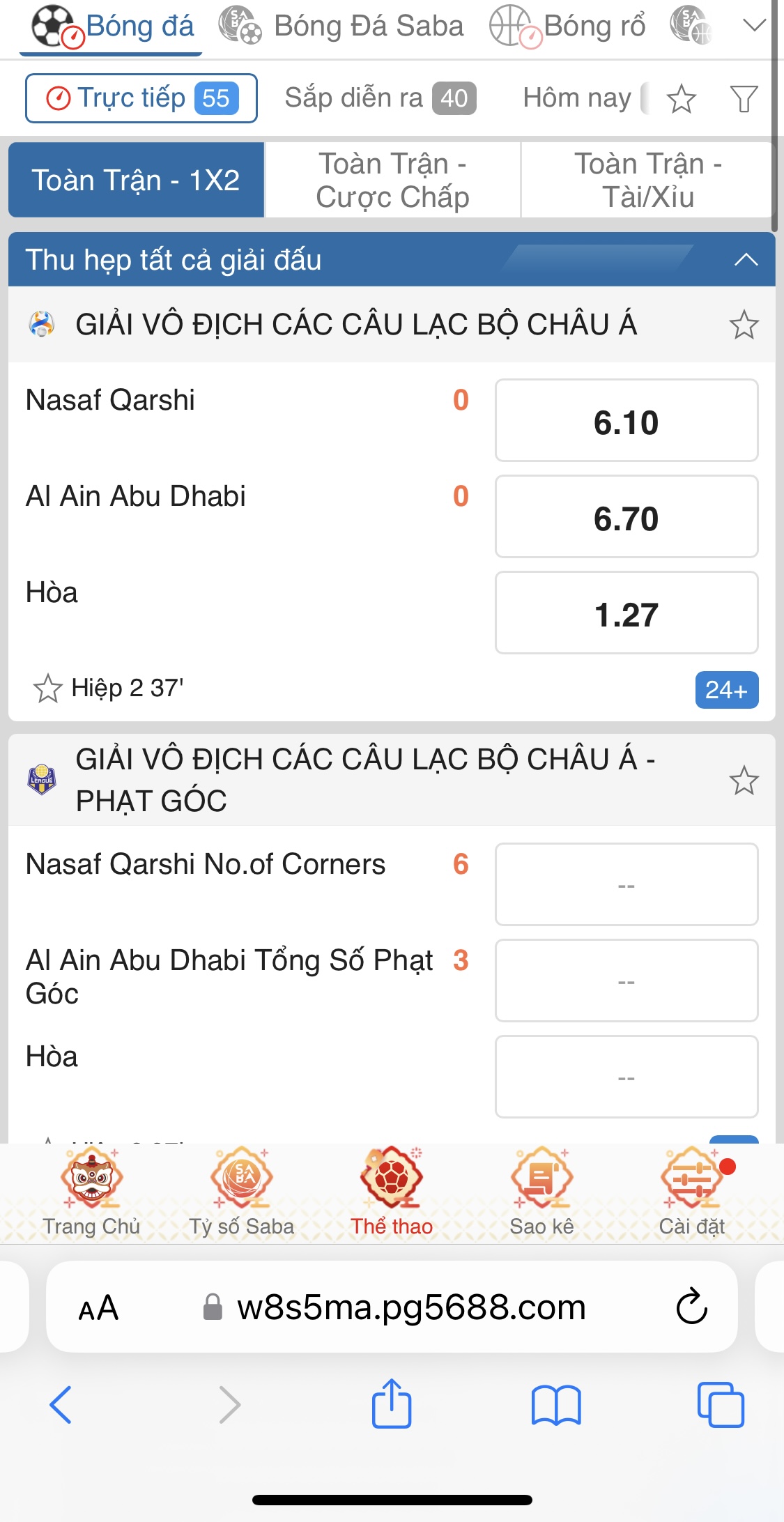The width and height of the screenshot is (784, 1522).
Task: Open the Tỷ số Saba tab
Action: pyautogui.click(x=242, y=1193)
